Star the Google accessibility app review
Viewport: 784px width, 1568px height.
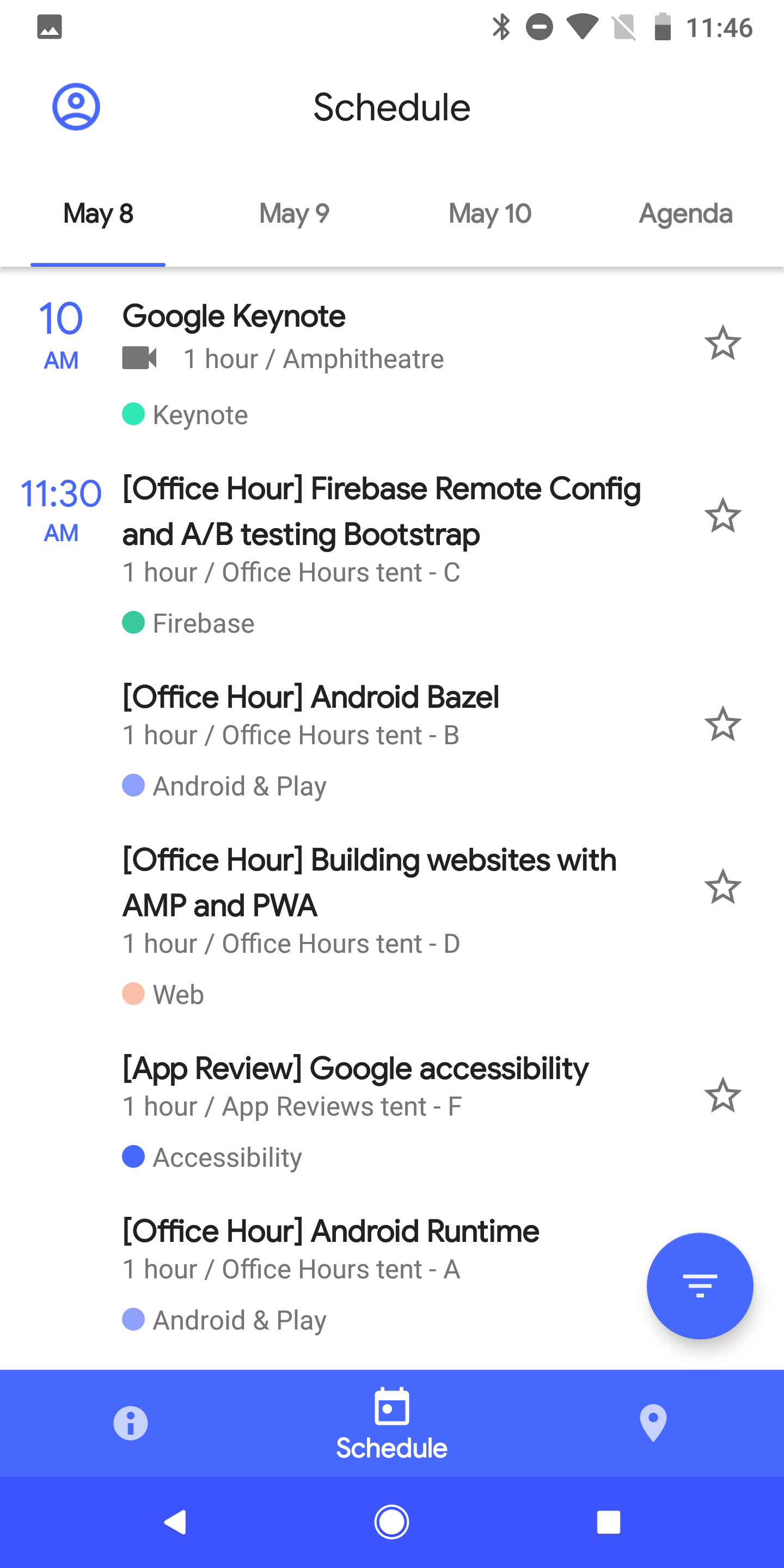(x=722, y=1095)
